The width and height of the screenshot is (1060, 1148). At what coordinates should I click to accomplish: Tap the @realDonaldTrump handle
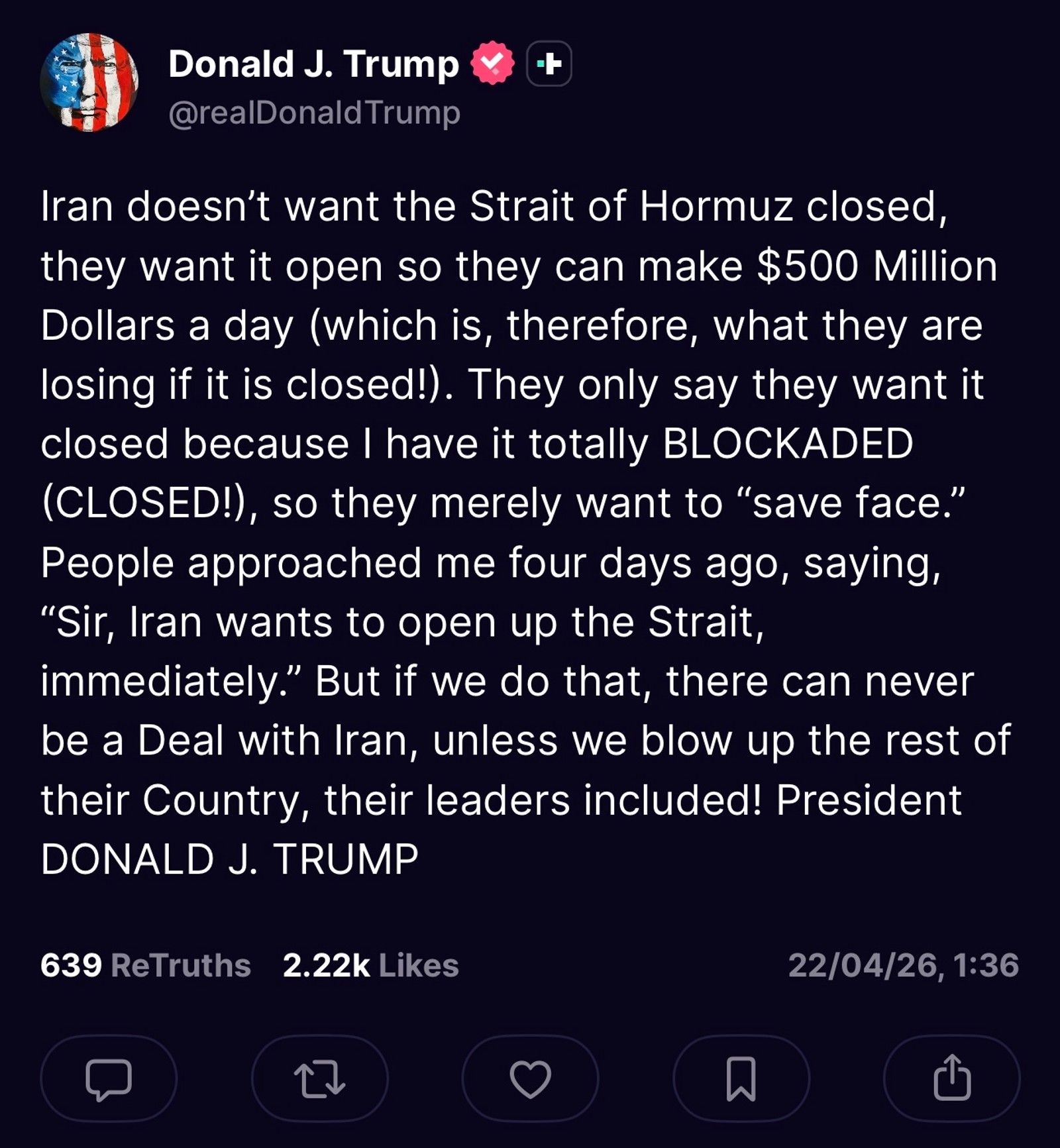pyautogui.click(x=314, y=113)
